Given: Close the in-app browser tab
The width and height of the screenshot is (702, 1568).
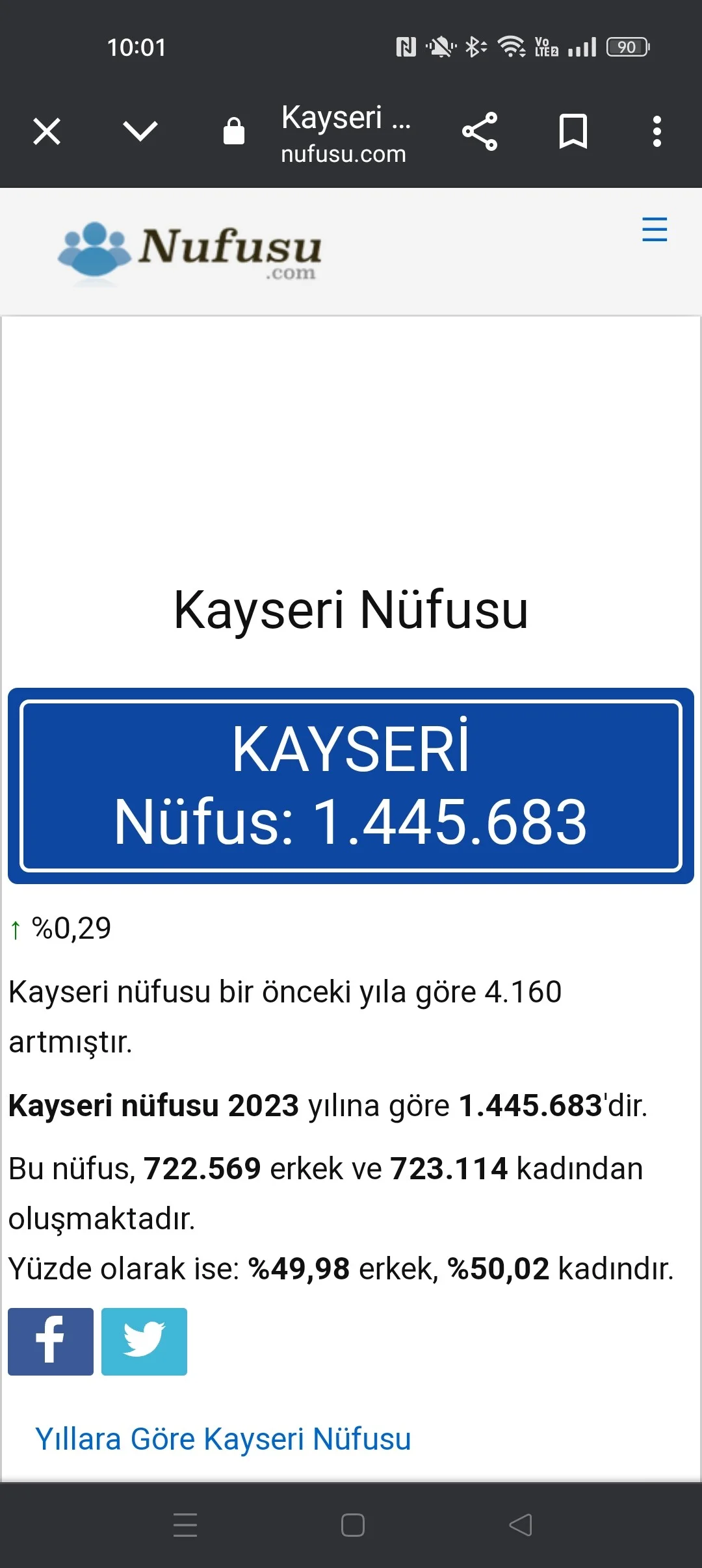Looking at the screenshot, I should 47,131.
